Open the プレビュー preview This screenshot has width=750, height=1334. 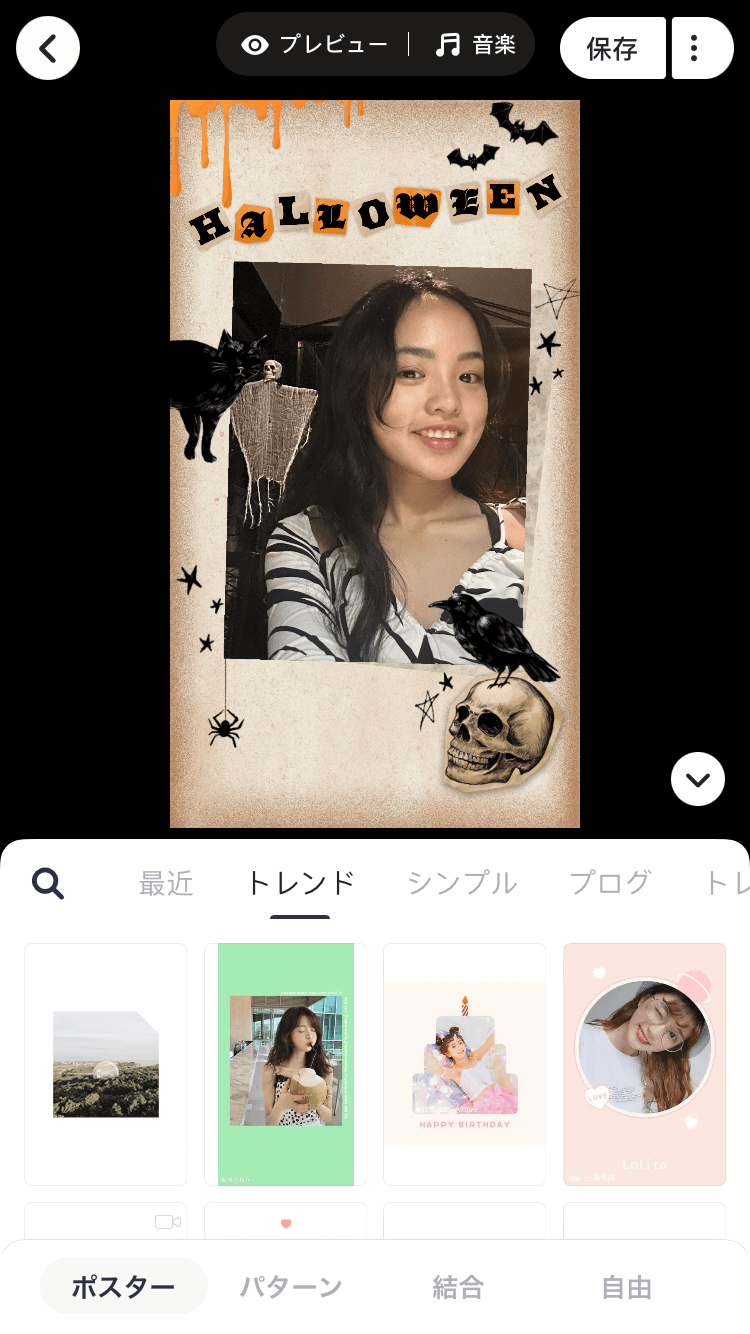pyautogui.click(x=315, y=45)
